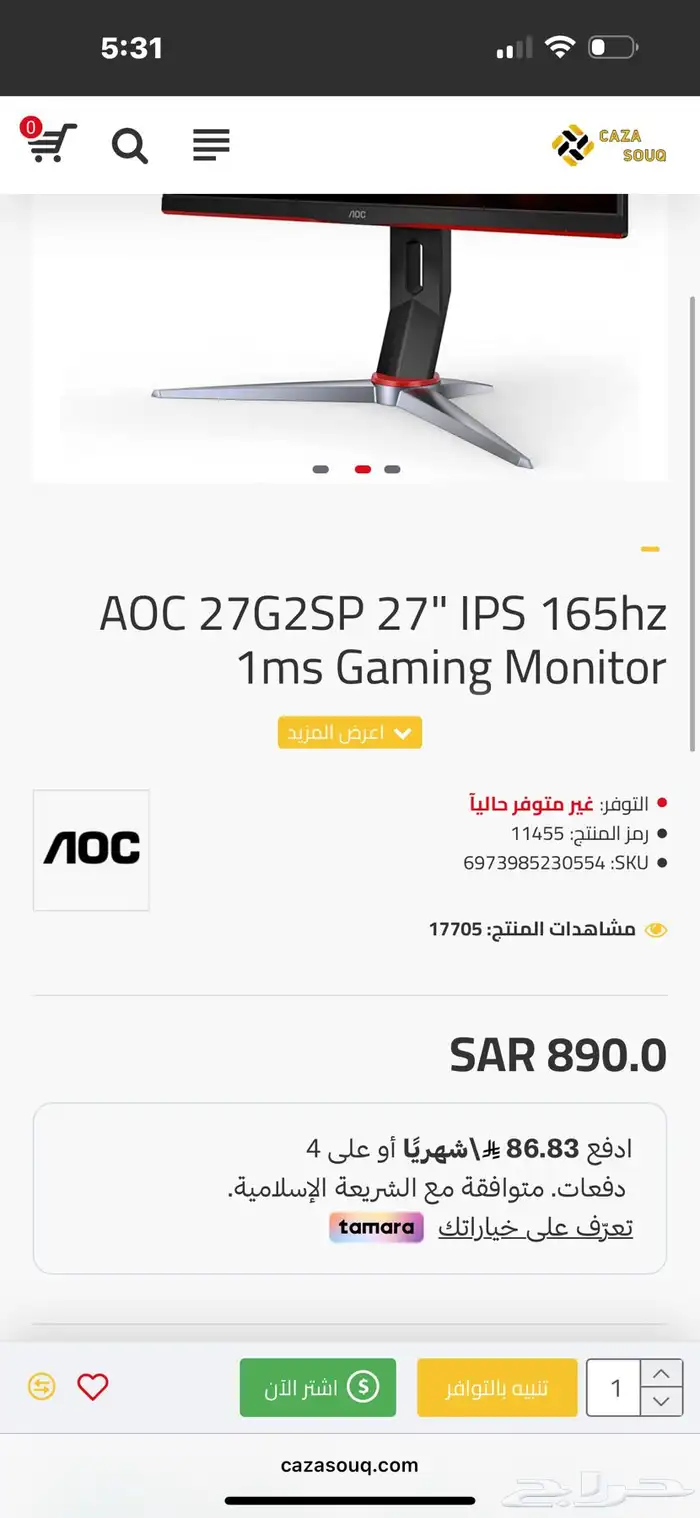Expand the اعرض المزيد button
The image size is (700, 1518).
coord(350,733)
